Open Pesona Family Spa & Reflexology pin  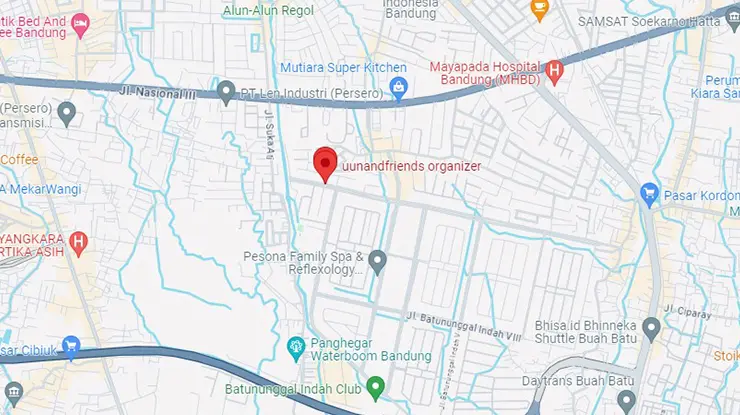click(377, 262)
